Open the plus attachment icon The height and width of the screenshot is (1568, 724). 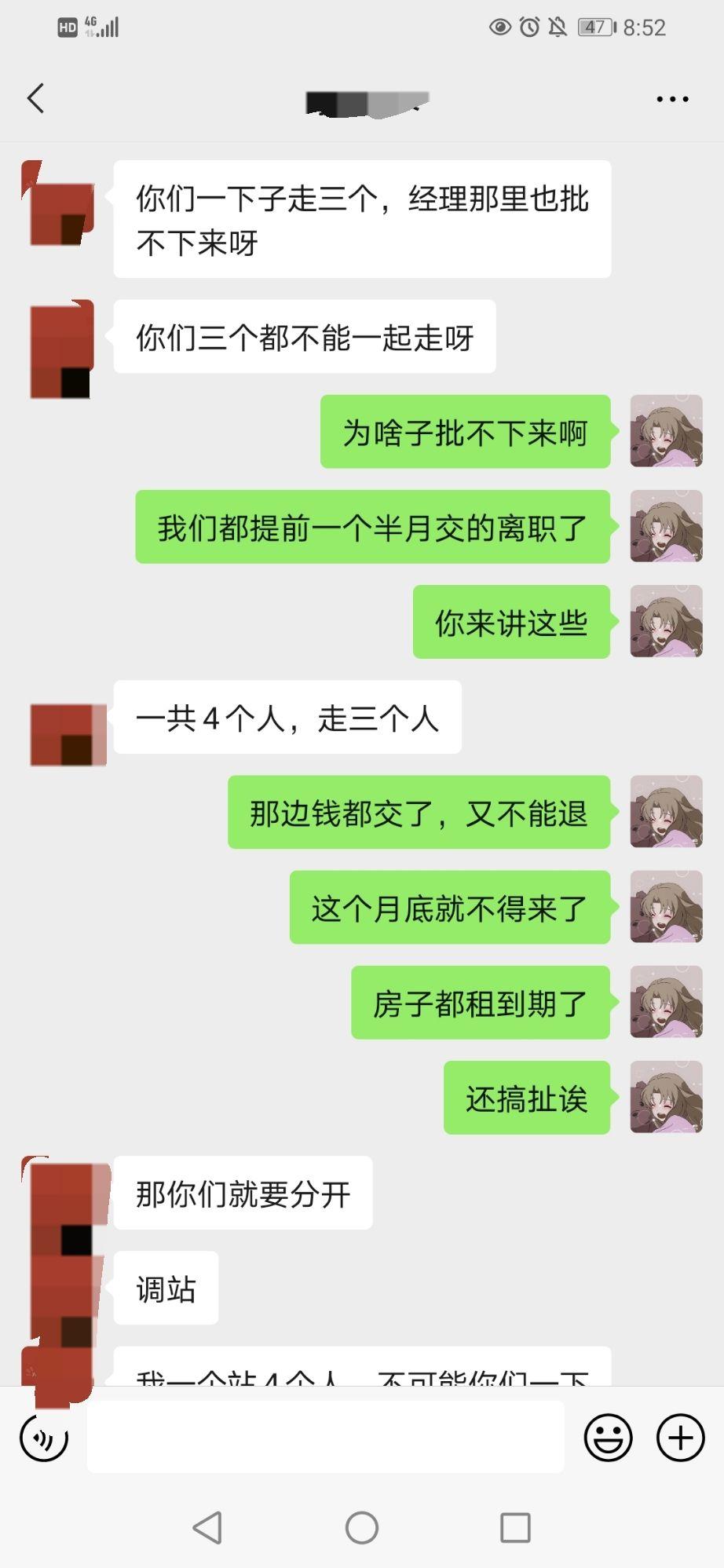tap(678, 1437)
